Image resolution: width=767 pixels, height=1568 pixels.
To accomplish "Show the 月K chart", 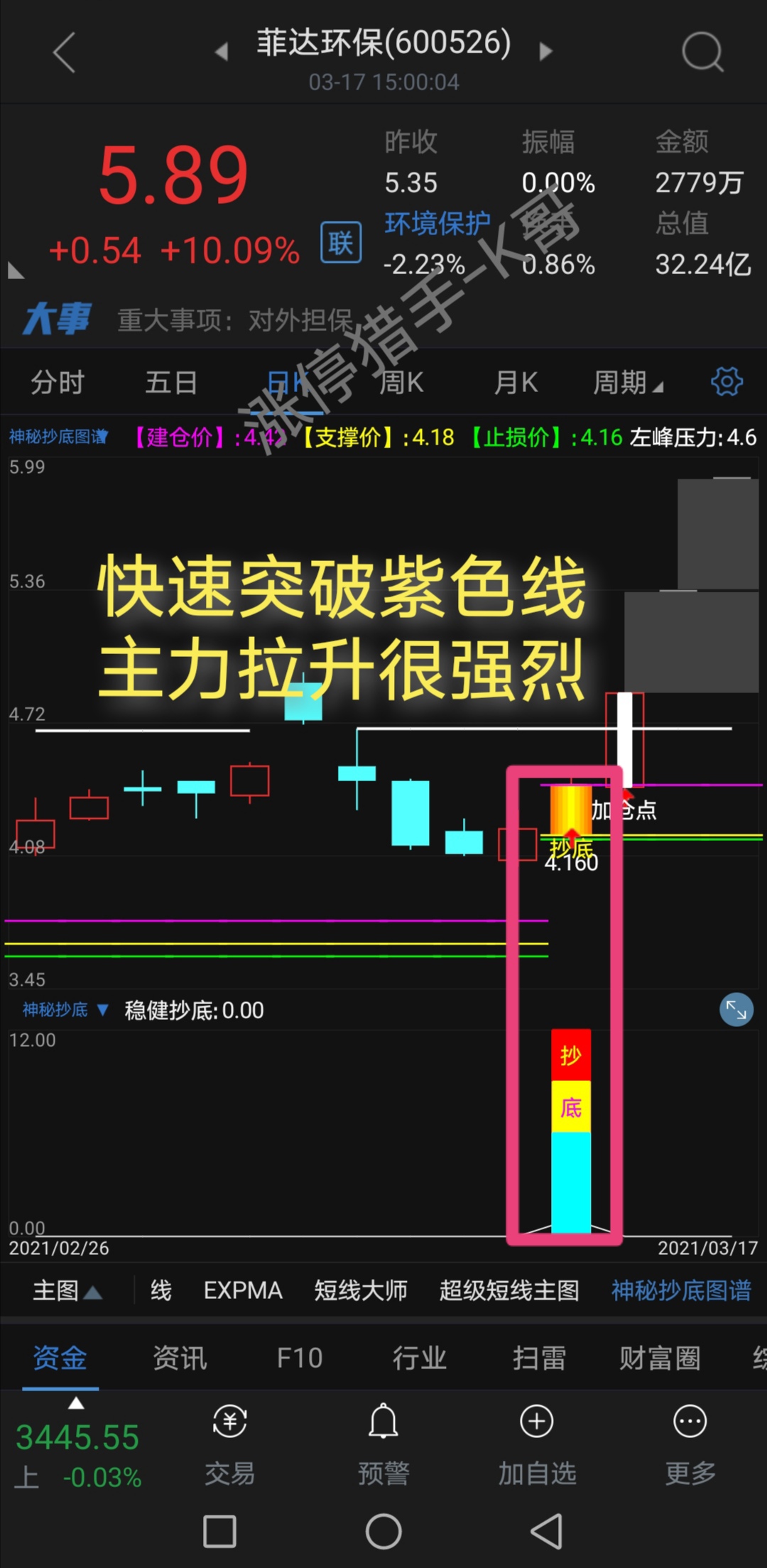I will (x=516, y=383).
